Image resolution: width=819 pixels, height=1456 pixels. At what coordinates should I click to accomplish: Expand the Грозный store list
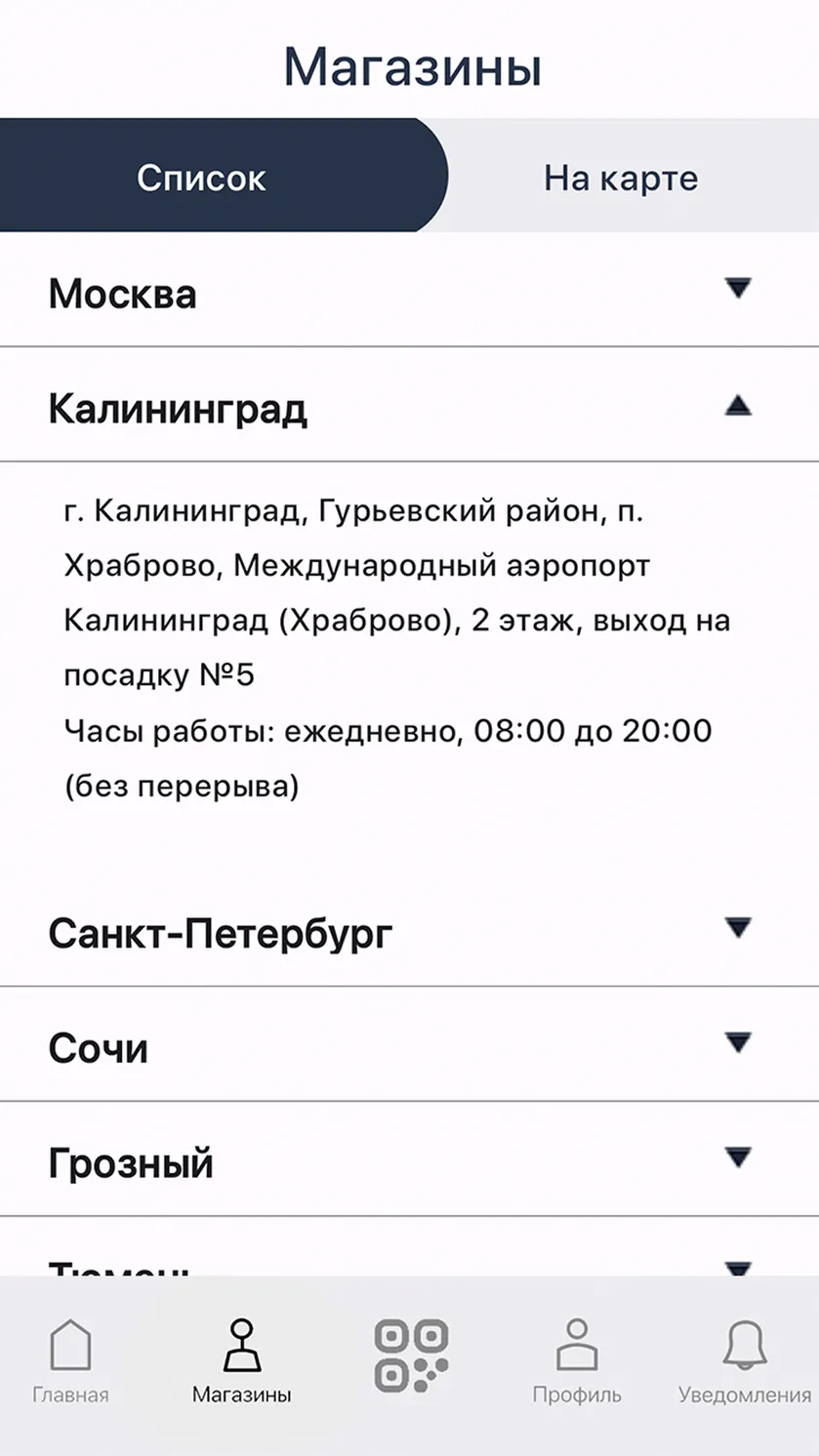pyautogui.click(x=409, y=1160)
